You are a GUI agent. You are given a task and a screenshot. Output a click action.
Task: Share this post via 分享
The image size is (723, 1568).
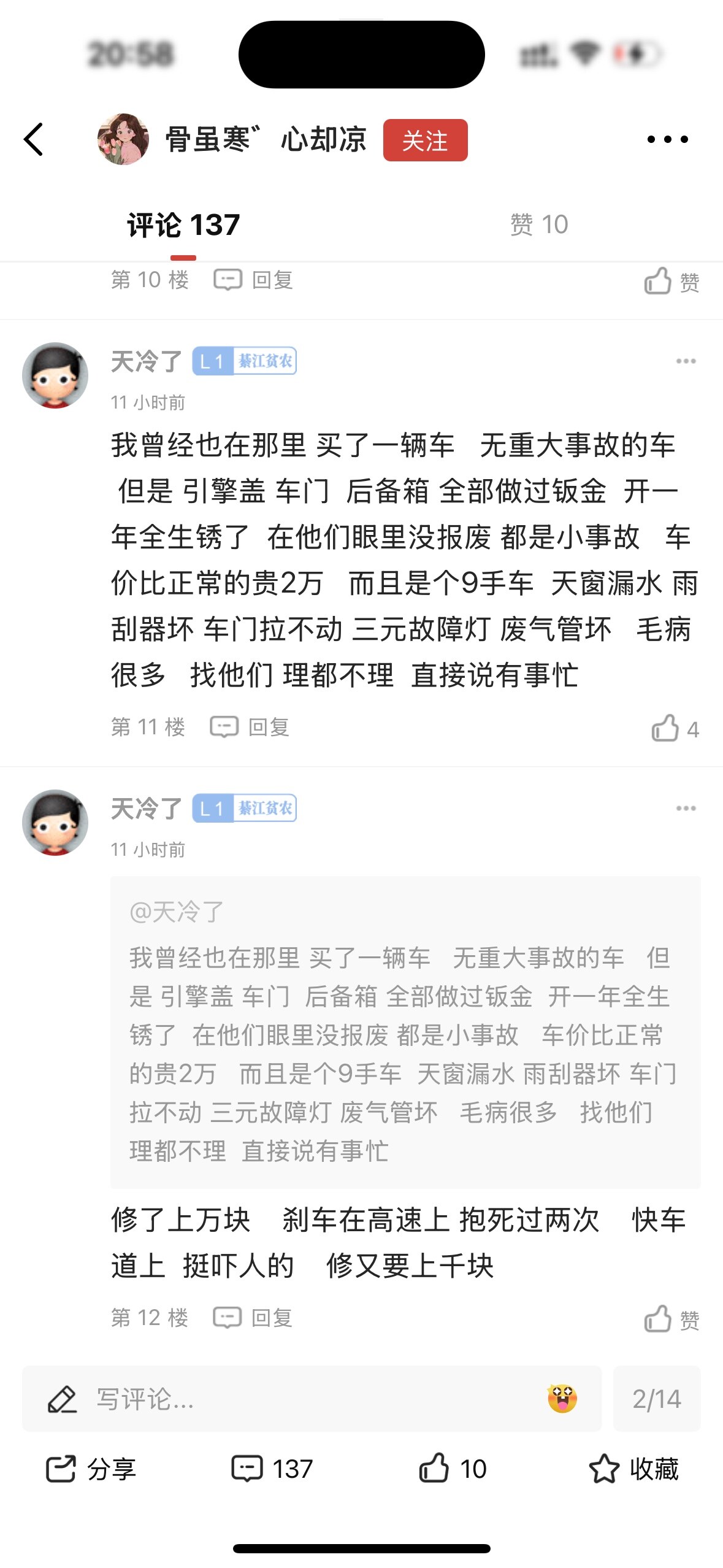(x=91, y=1469)
